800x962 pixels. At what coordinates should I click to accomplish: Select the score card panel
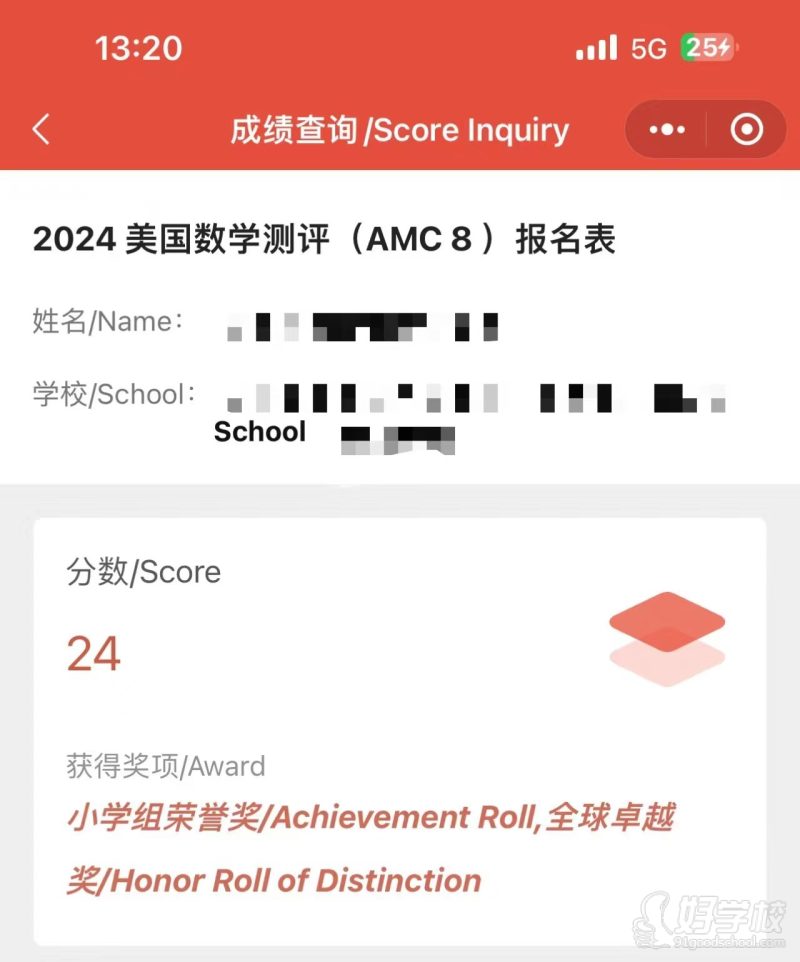click(x=400, y=720)
